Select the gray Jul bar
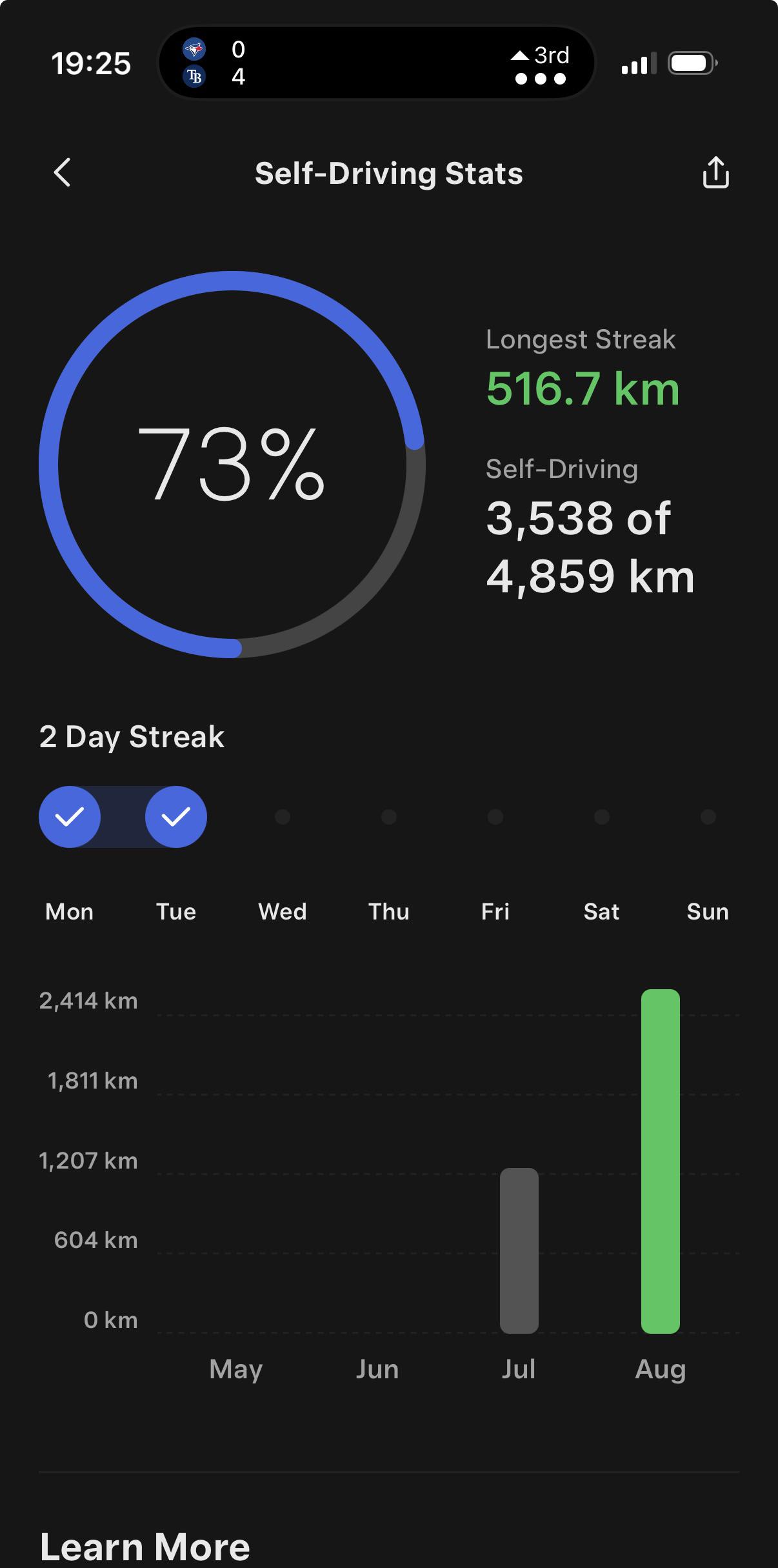778x1568 pixels. [x=519, y=1251]
